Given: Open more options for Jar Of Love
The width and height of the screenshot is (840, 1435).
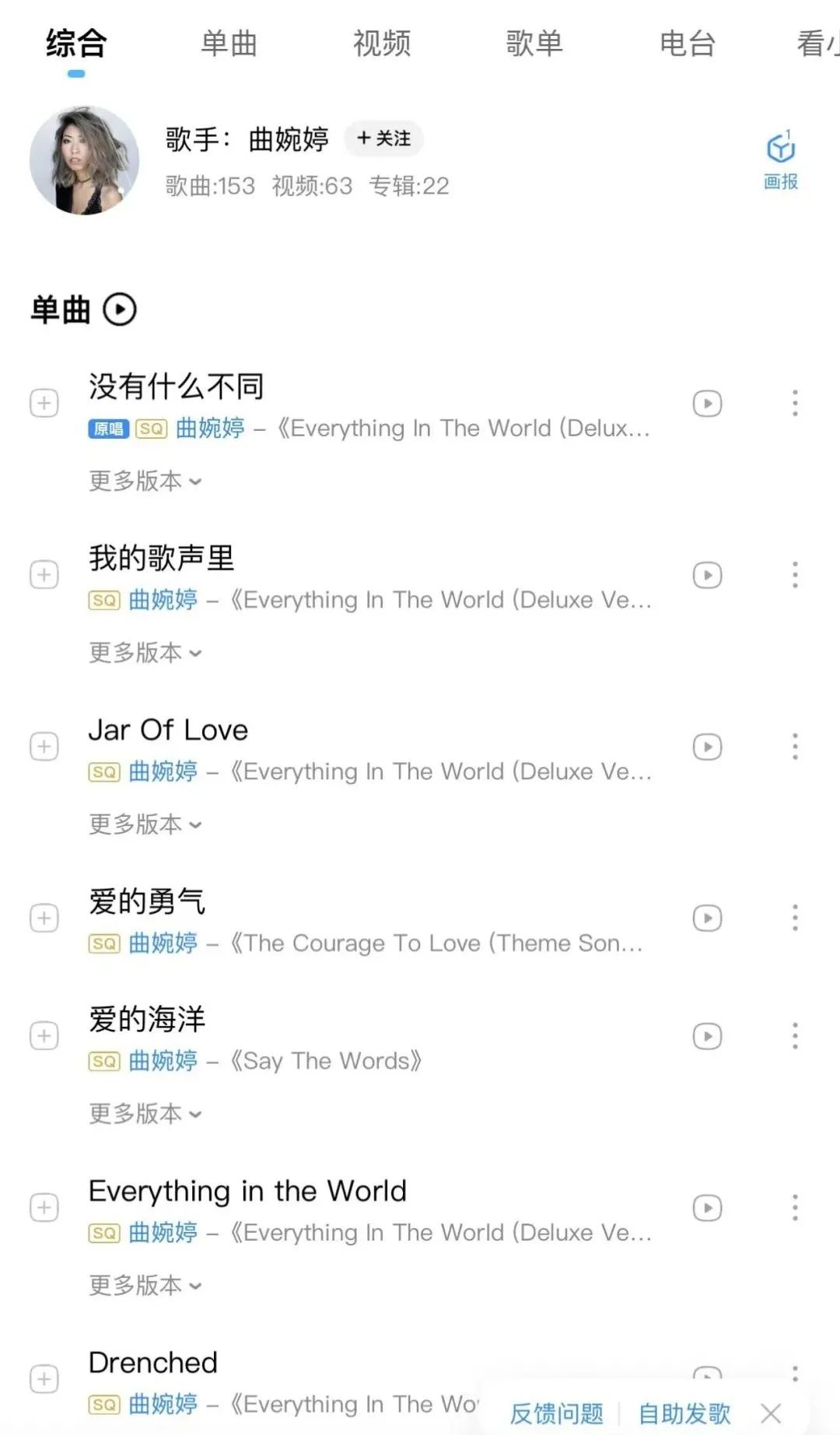Looking at the screenshot, I should (x=795, y=747).
